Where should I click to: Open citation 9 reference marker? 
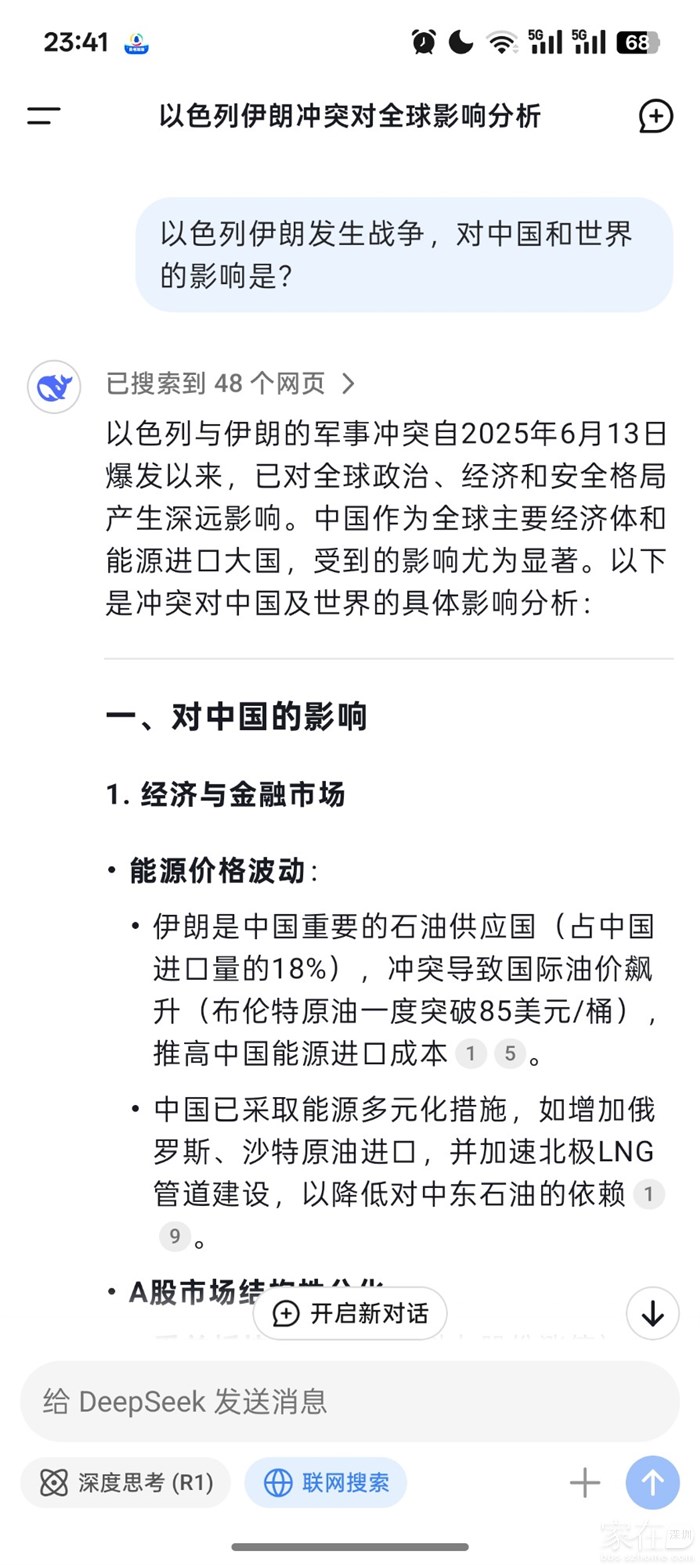coord(174,1237)
